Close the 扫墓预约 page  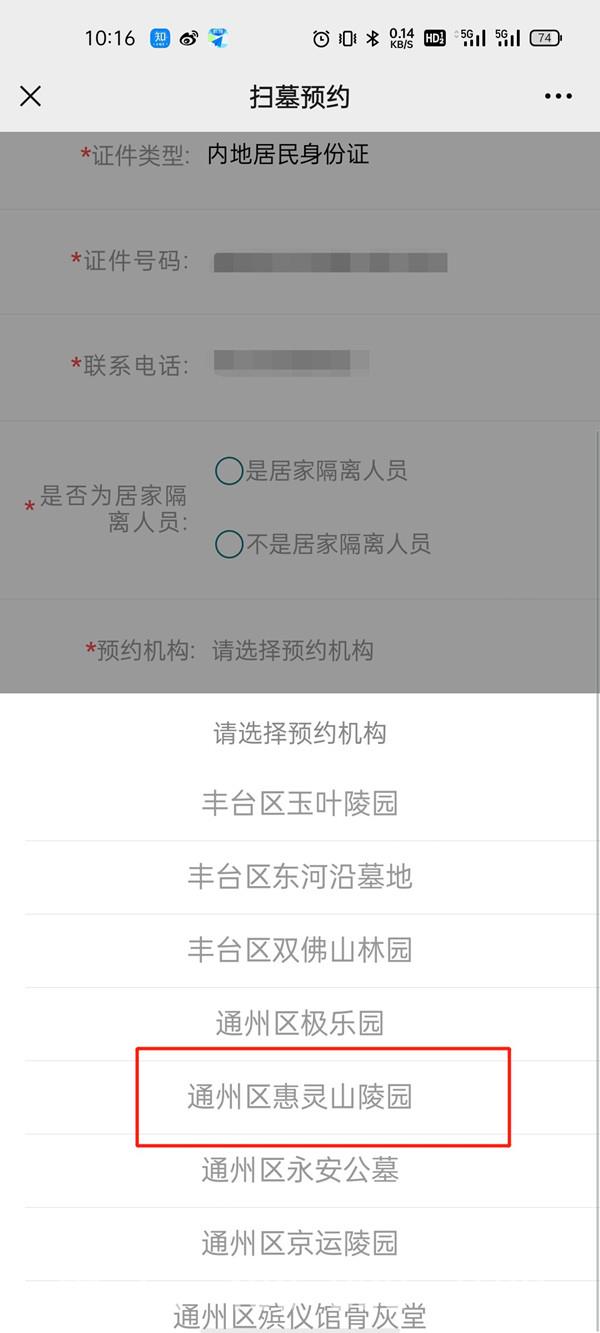(31, 96)
